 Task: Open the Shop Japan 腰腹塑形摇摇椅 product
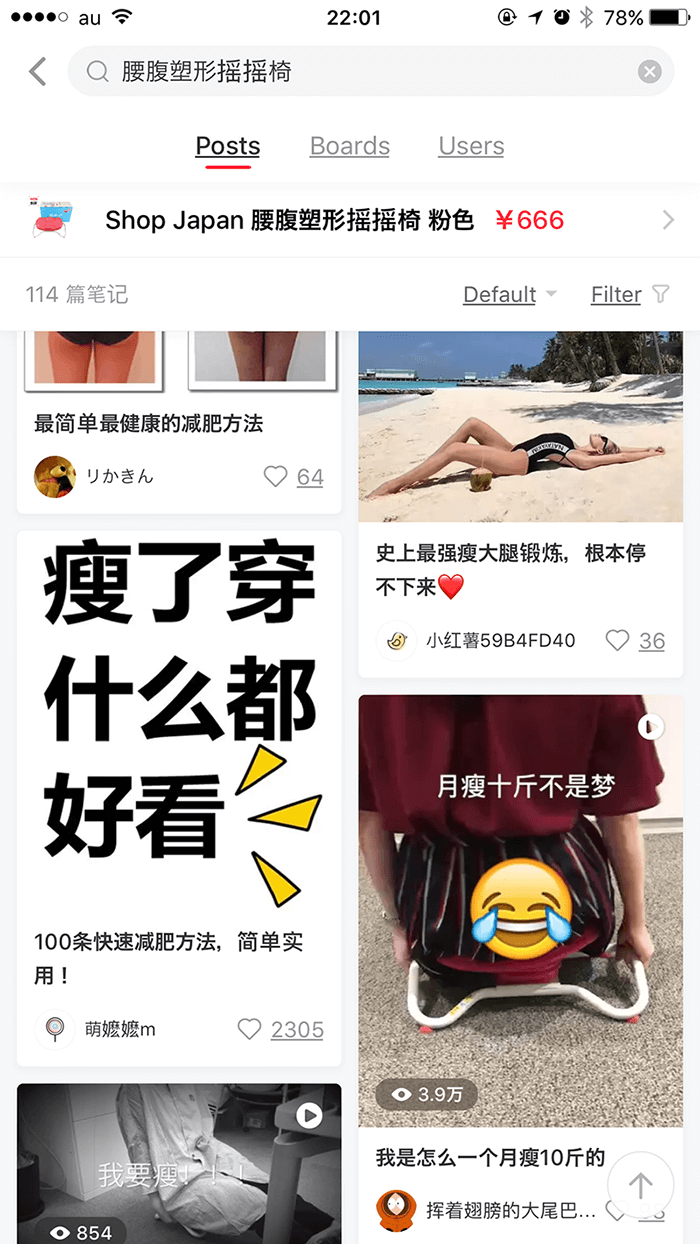click(350, 220)
